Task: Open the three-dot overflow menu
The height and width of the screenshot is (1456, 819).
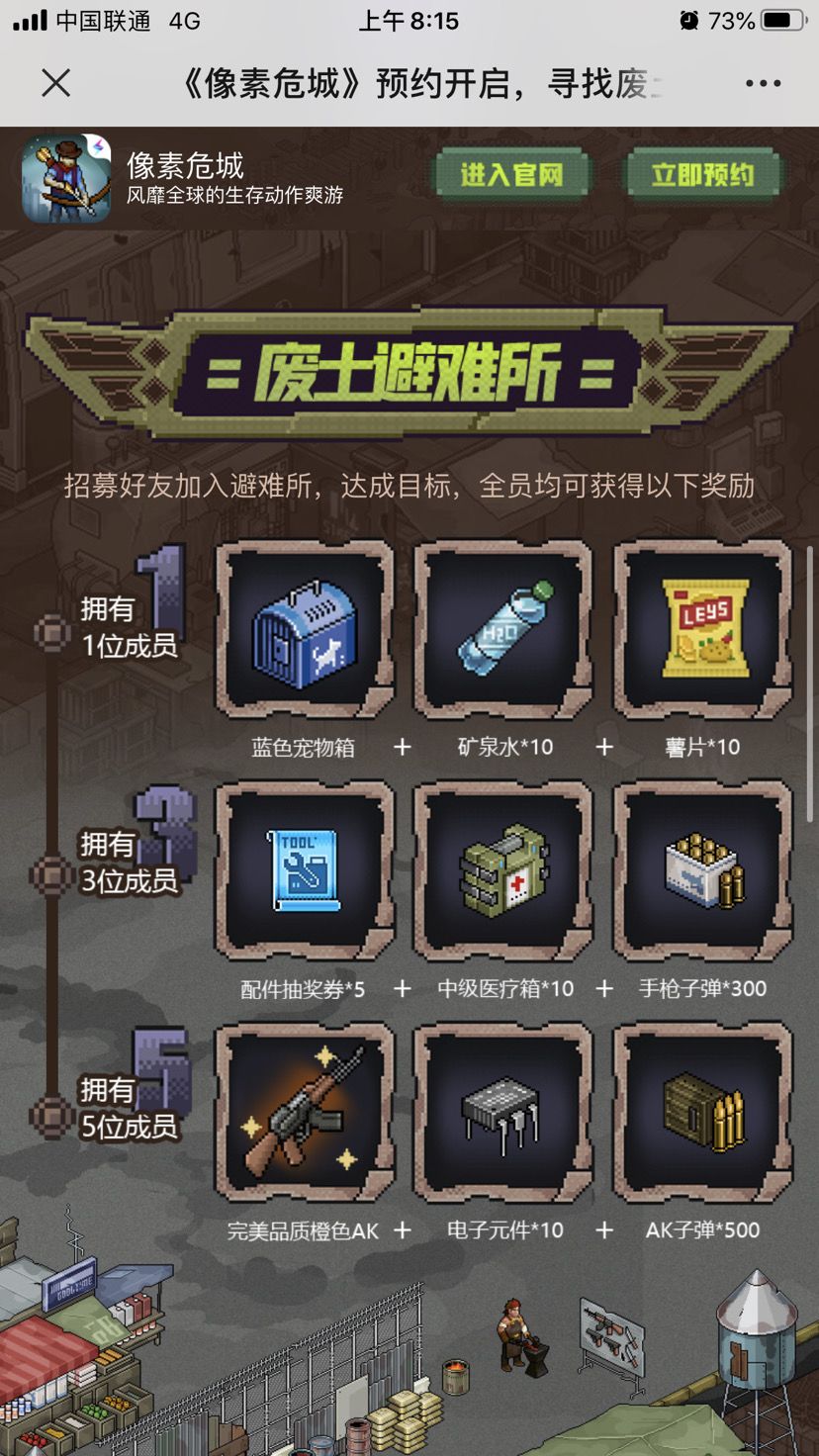Action: [763, 84]
